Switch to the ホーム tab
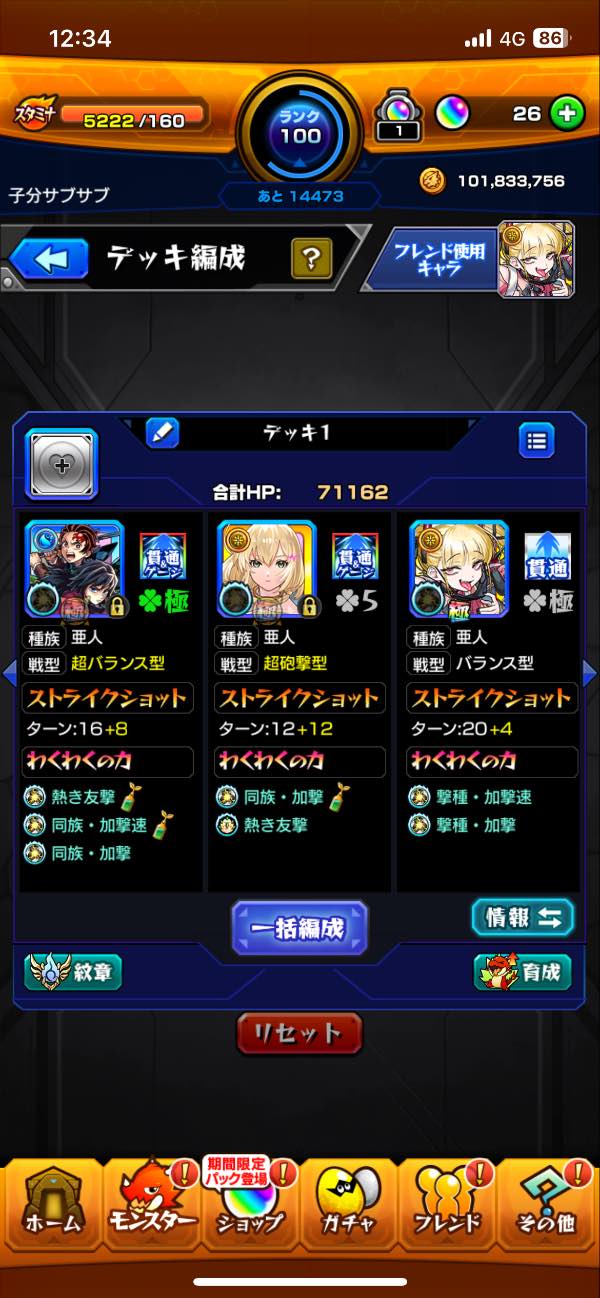This screenshot has height=1298, width=600. 52,1207
